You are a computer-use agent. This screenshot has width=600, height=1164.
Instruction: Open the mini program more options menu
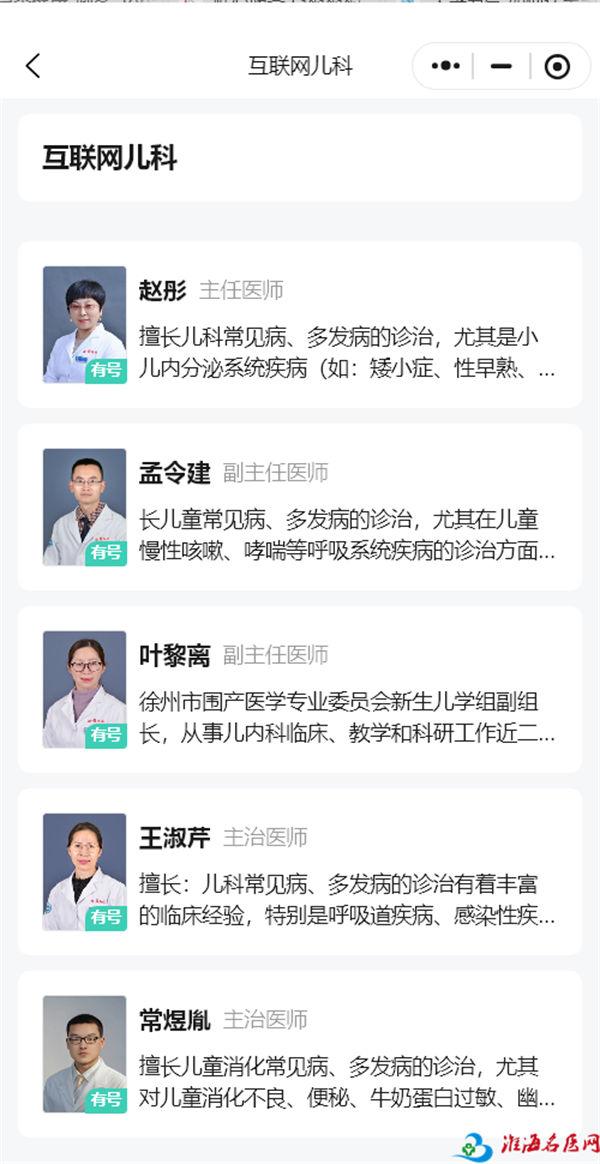tap(446, 66)
